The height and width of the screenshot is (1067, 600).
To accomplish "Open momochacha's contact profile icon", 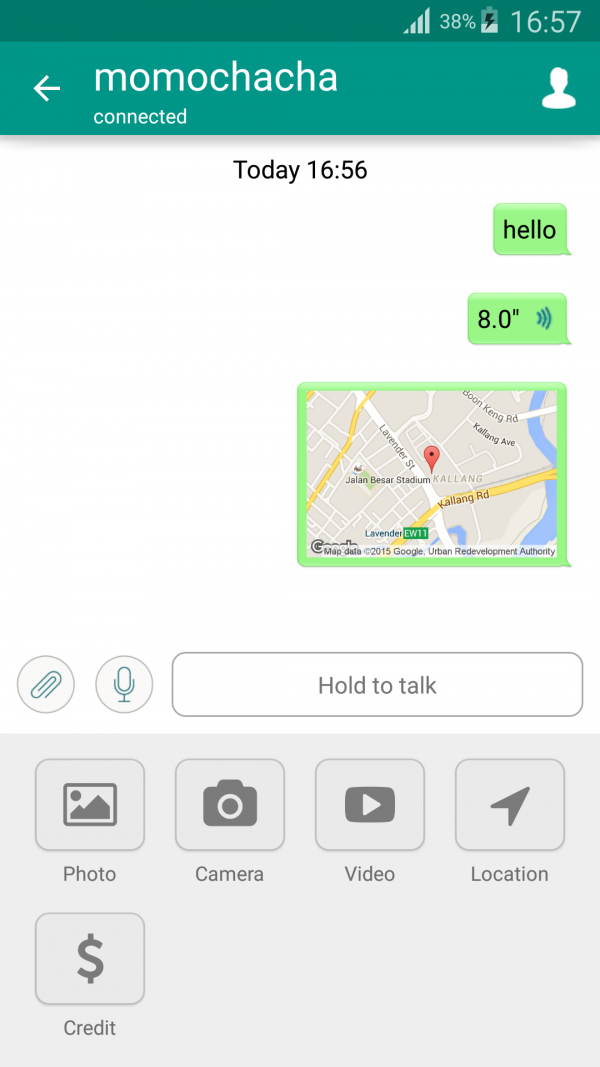I will point(558,88).
